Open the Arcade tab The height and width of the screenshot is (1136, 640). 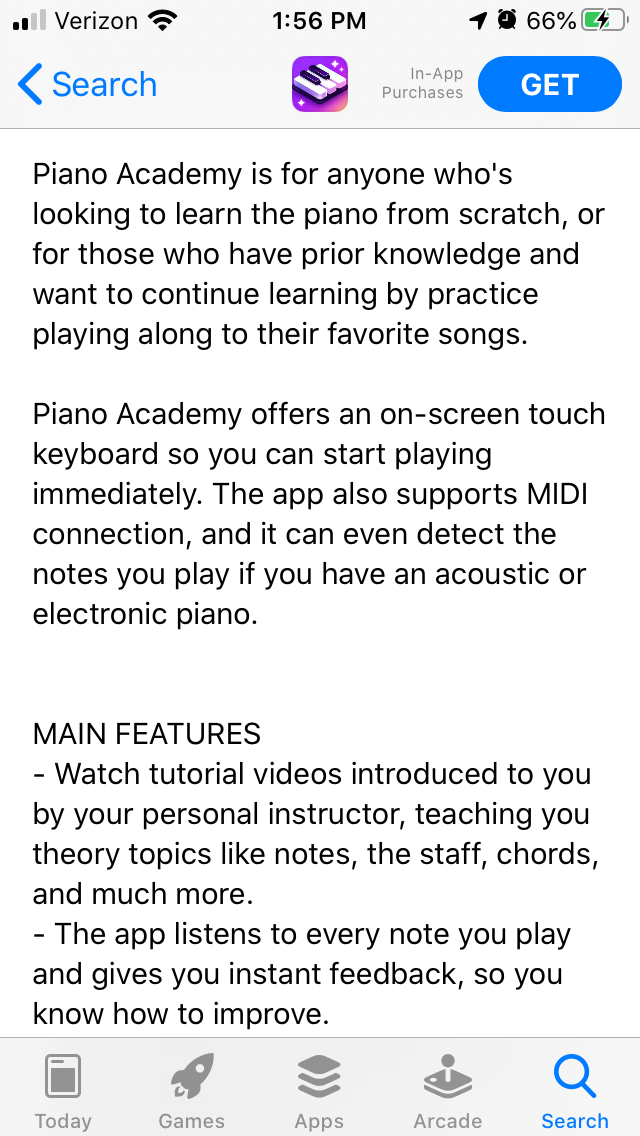click(x=447, y=1091)
